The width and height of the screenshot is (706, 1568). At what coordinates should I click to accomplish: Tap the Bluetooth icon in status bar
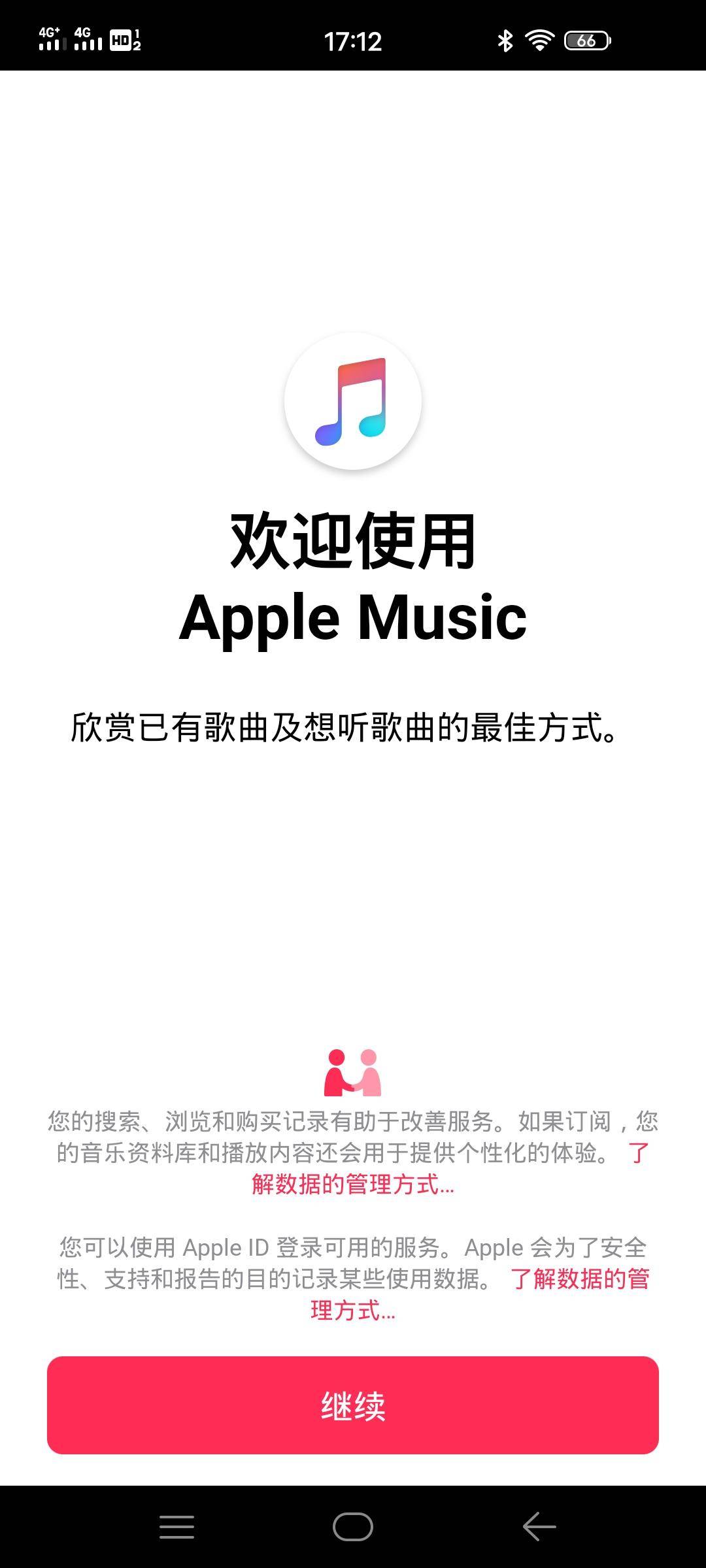coord(505,41)
